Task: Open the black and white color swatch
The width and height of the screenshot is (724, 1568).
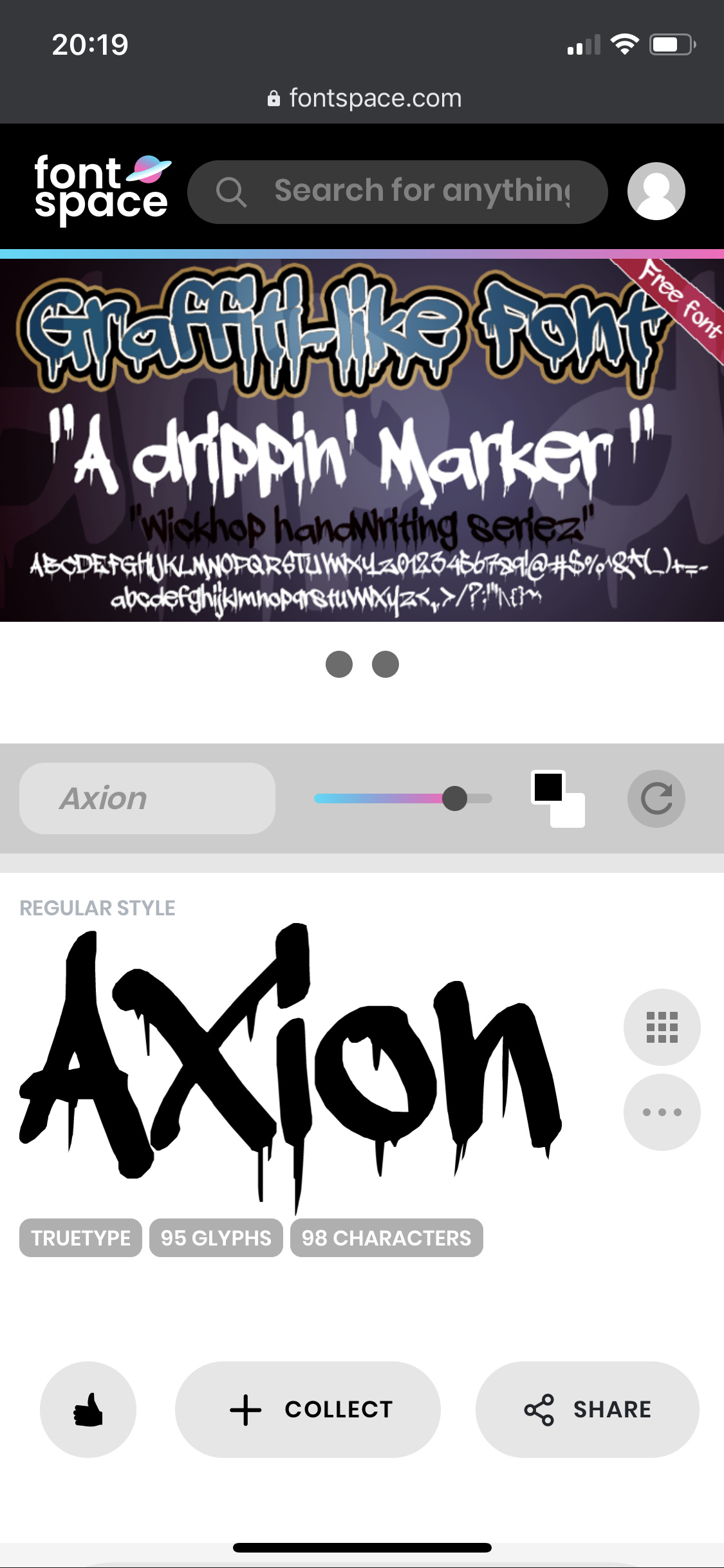Action: (557, 799)
